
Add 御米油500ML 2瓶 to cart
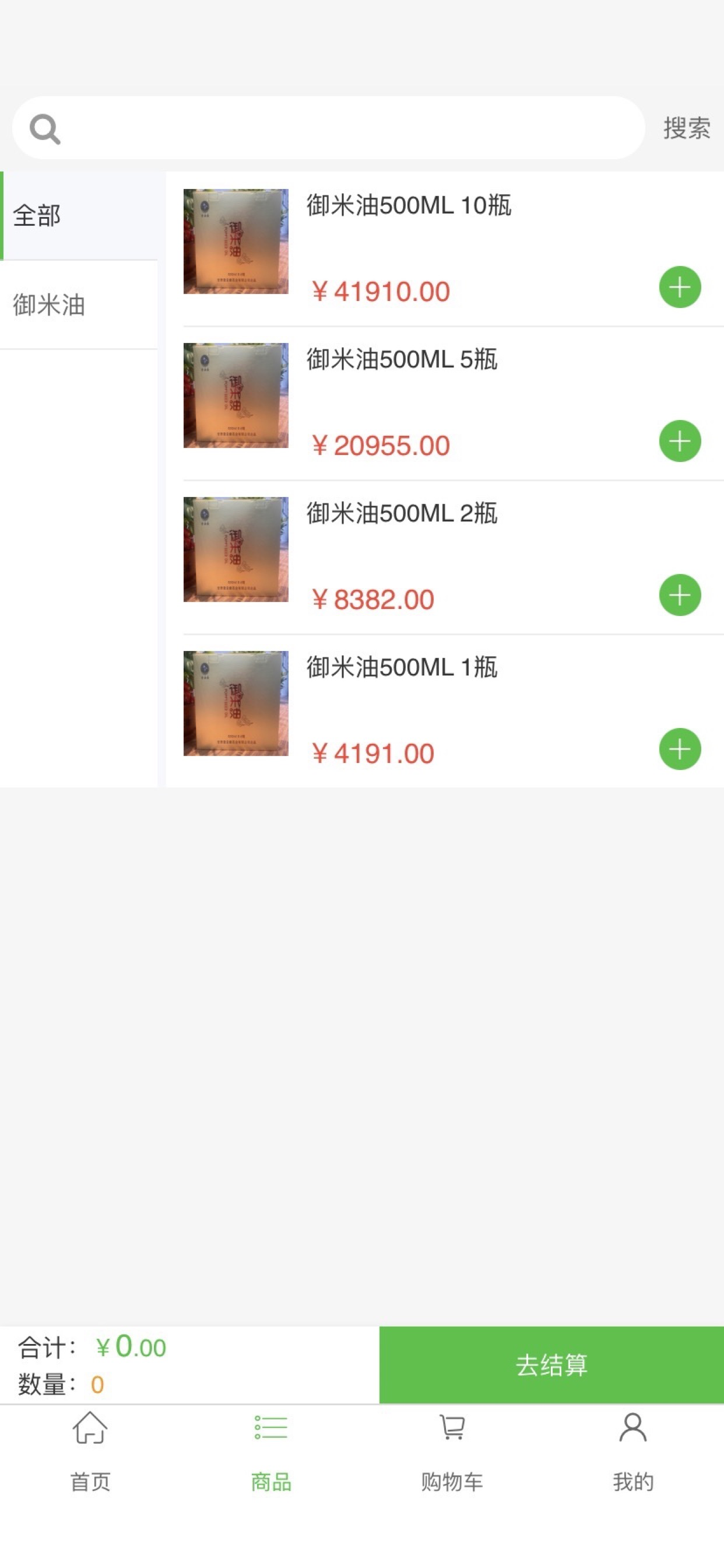click(680, 594)
